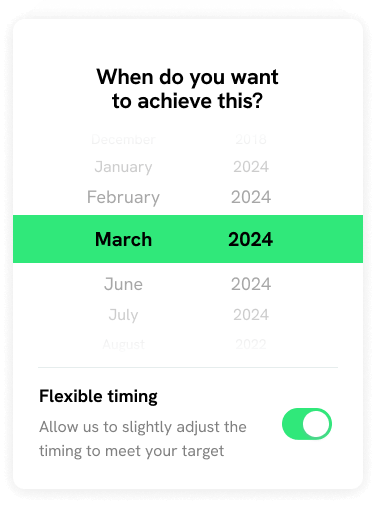Image resolution: width=375 pixels, height=511 pixels.
Task: Choose June in the month picker
Action: (123, 284)
